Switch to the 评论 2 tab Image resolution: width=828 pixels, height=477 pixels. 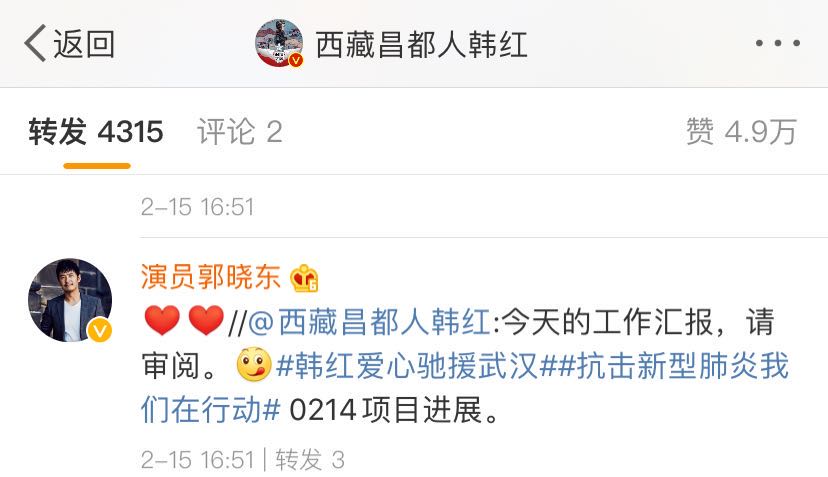[240, 132]
